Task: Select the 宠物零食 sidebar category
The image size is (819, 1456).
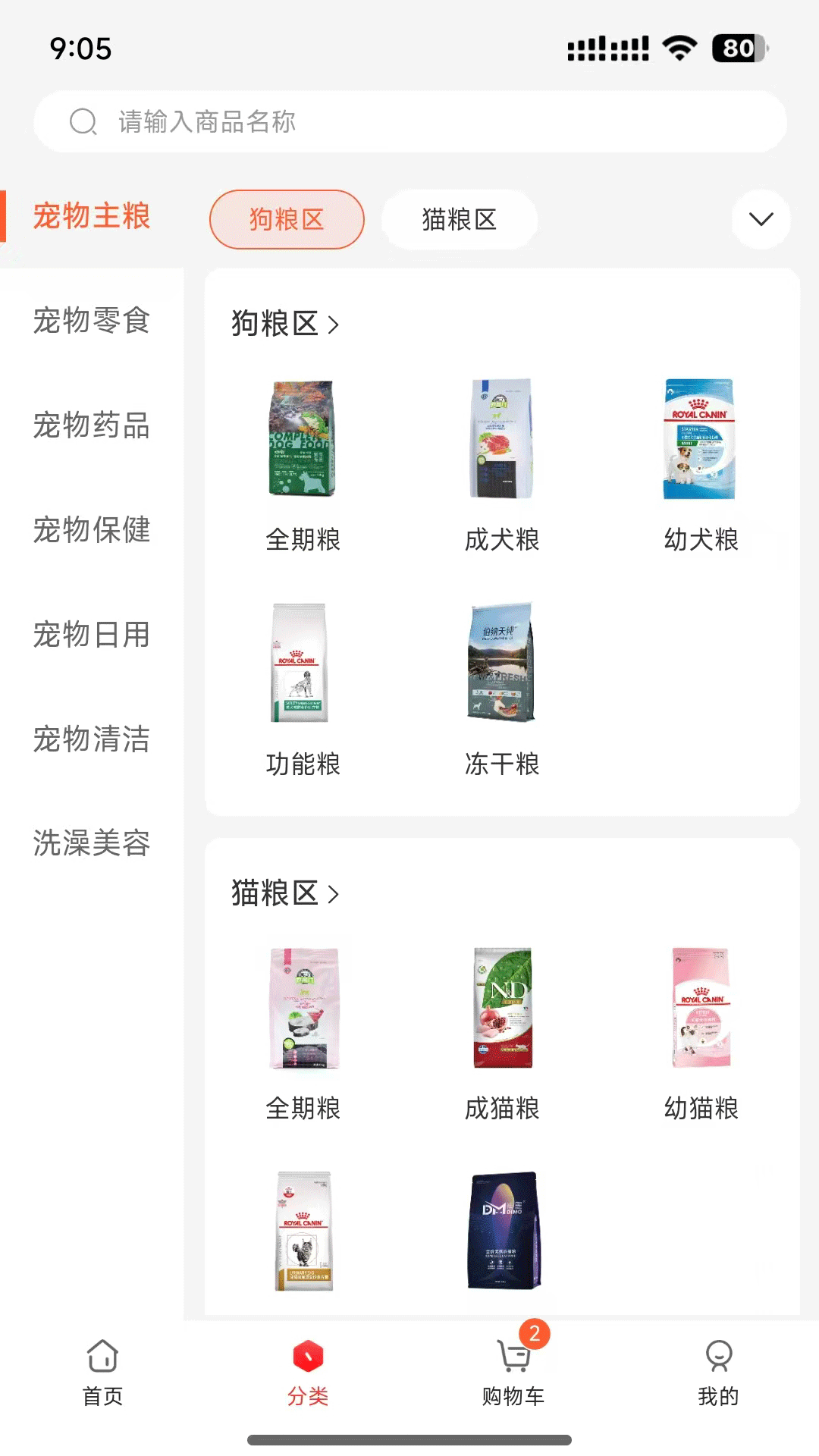Action: pos(92,322)
